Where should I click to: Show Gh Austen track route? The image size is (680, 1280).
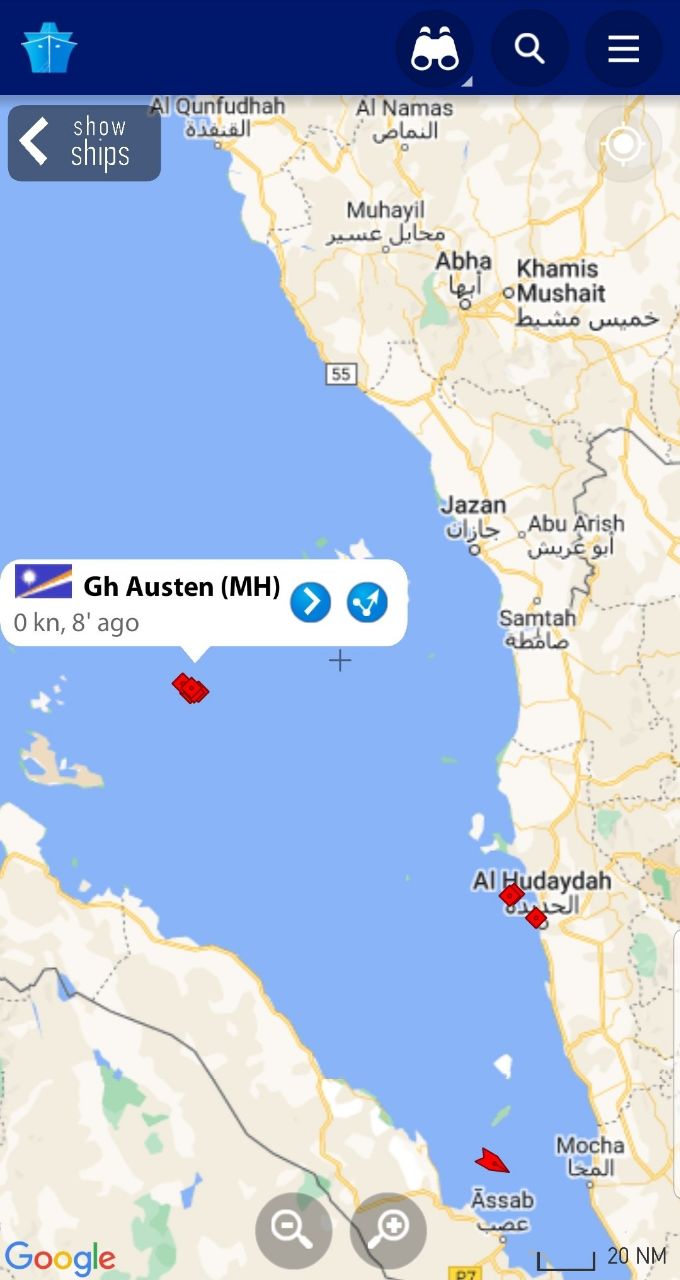point(367,603)
